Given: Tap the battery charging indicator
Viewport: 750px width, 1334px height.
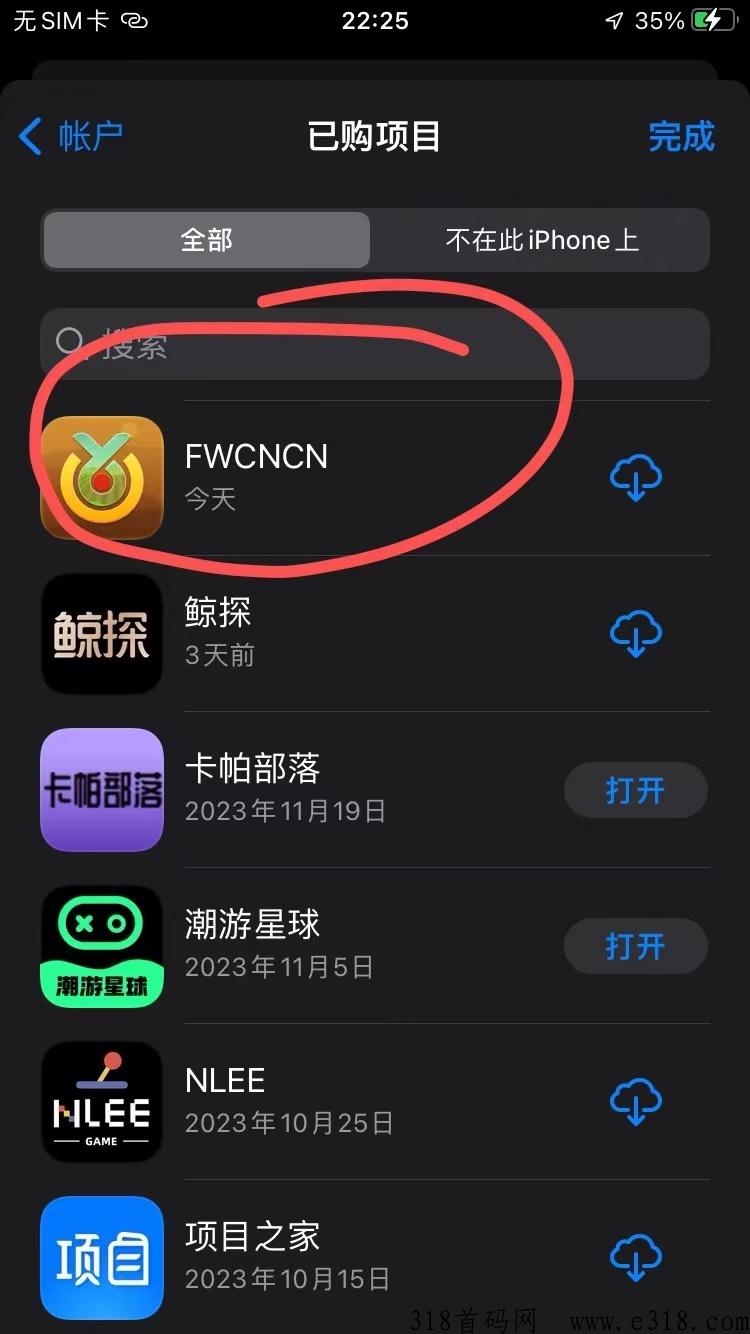Looking at the screenshot, I should tap(713, 20).
